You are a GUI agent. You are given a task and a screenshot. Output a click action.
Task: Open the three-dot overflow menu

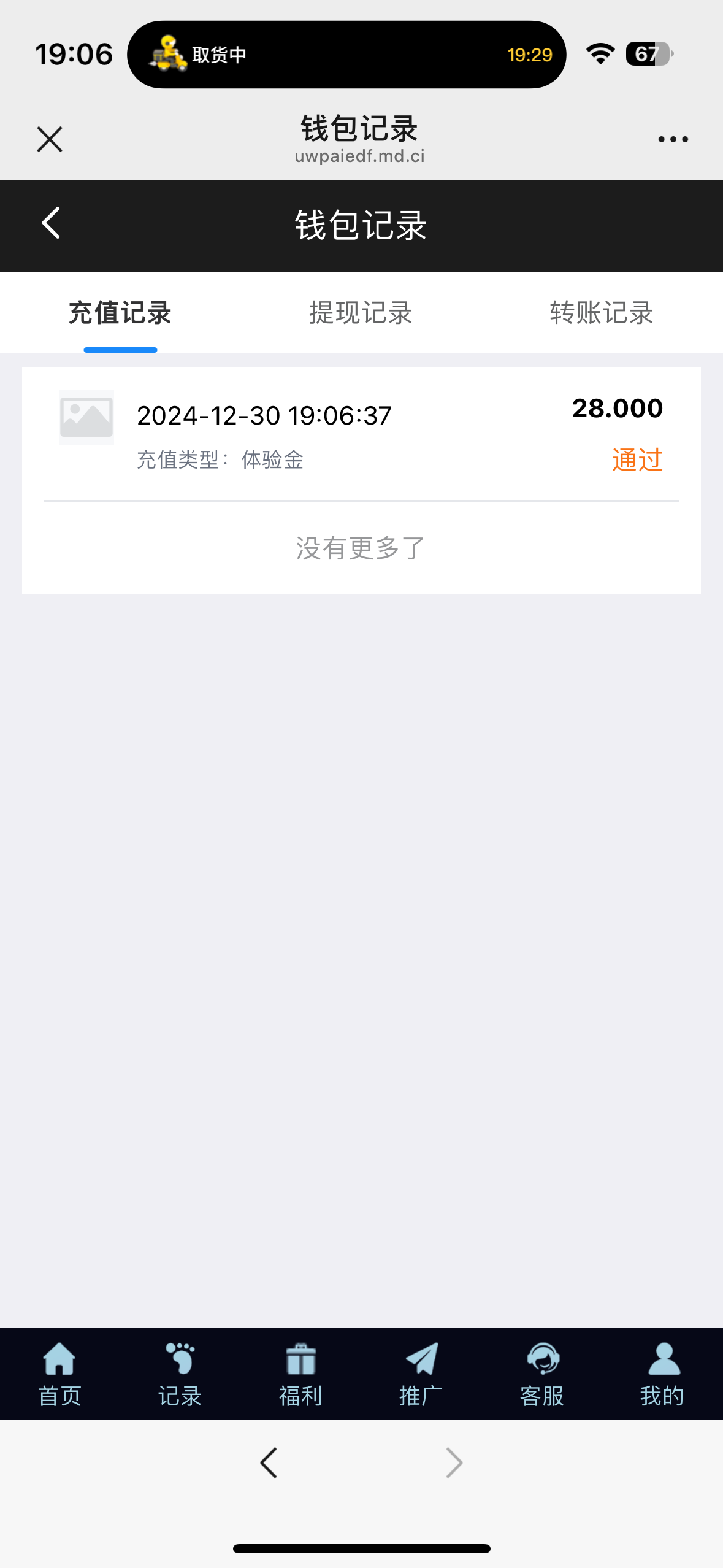click(673, 139)
